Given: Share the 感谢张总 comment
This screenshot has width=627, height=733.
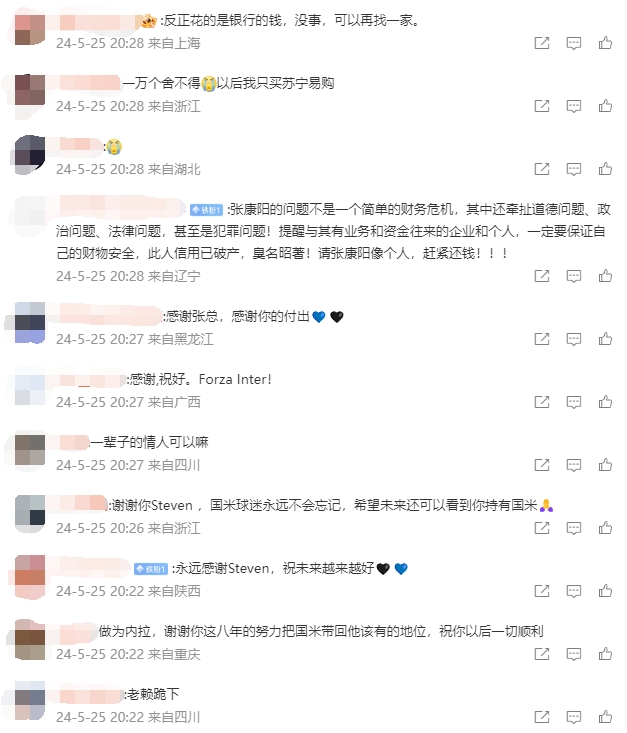Looking at the screenshot, I should tap(542, 340).
